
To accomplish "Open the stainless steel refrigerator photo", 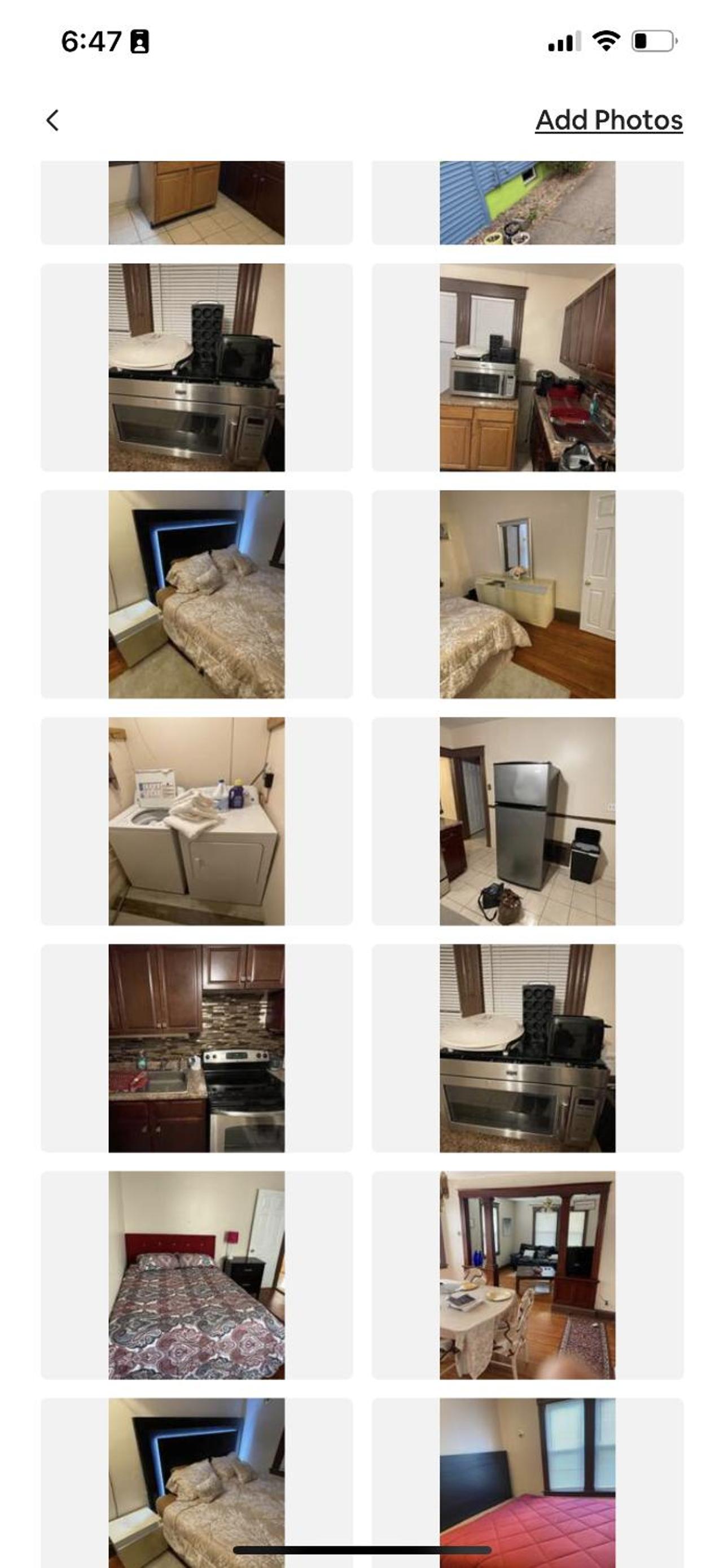I will pyautogui.click(x=528, y=821).
